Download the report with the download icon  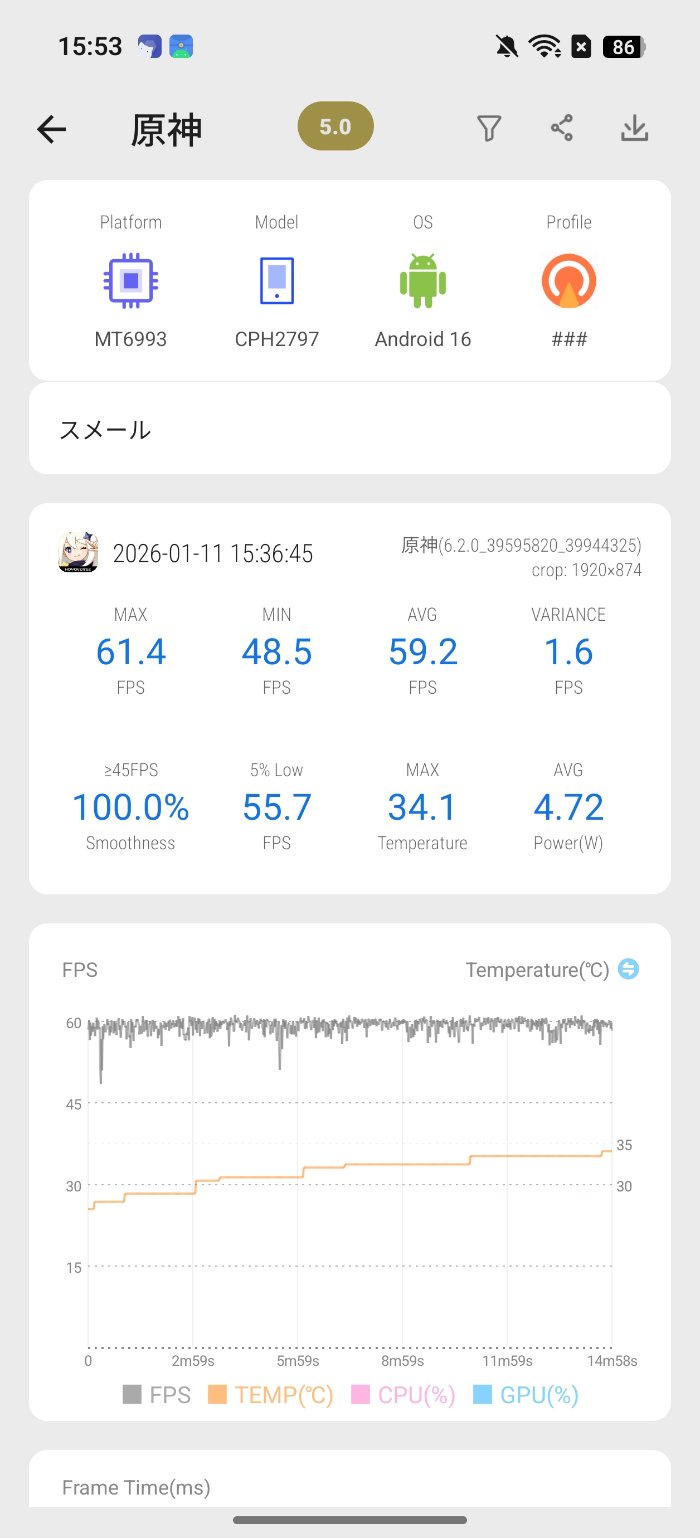[x=635, y=128]
